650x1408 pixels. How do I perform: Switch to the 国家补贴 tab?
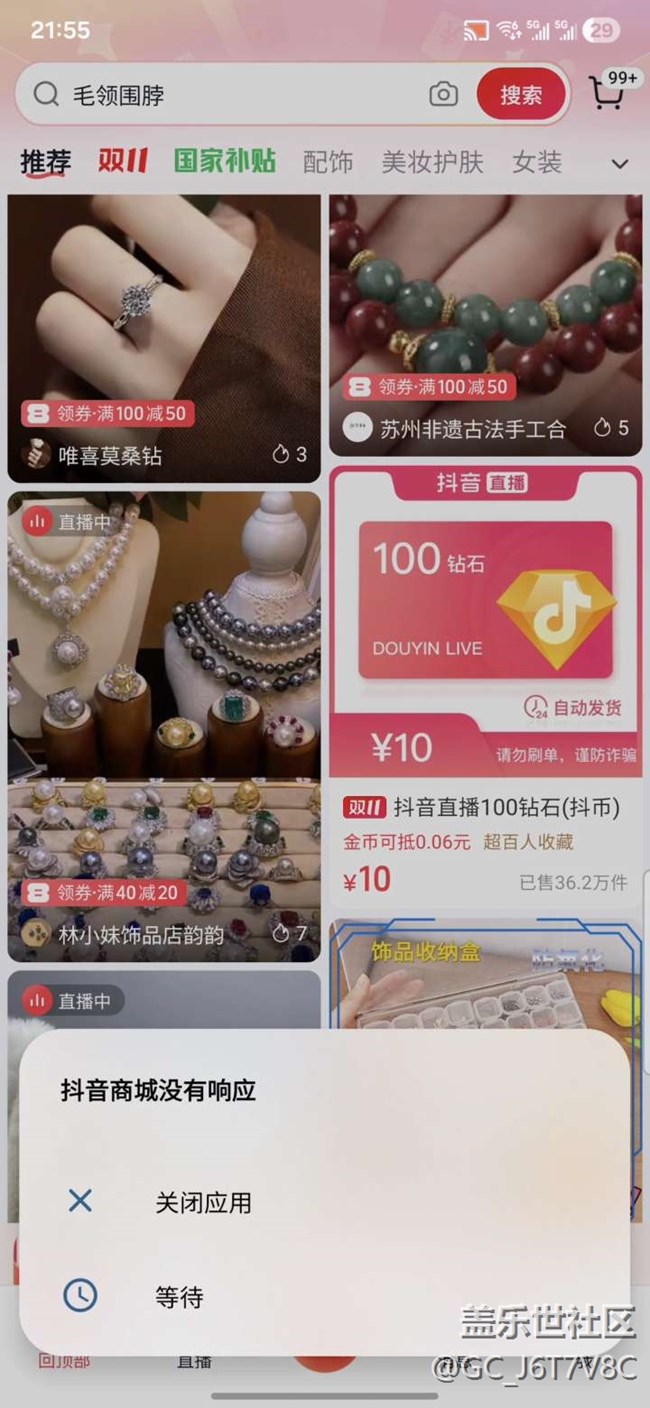[225, 161]
